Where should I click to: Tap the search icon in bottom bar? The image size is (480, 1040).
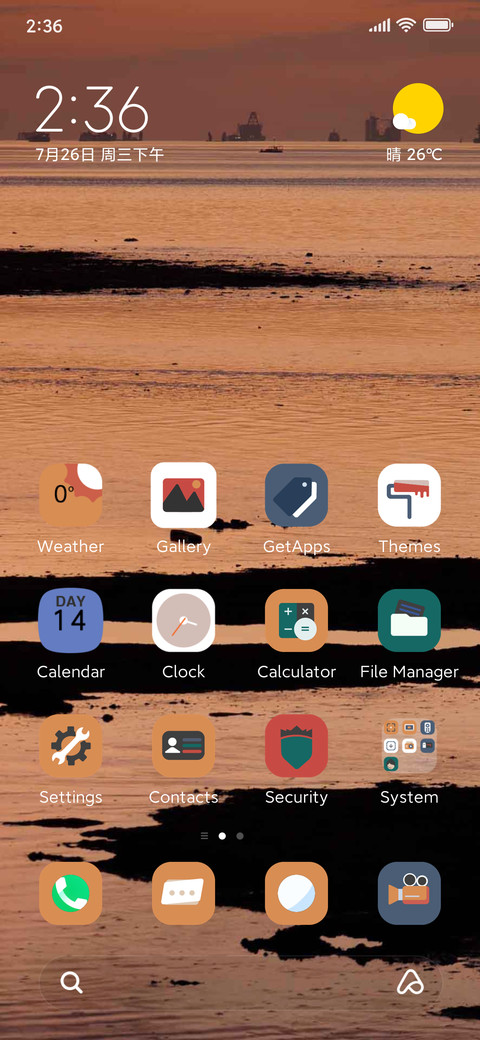point(72,982)
